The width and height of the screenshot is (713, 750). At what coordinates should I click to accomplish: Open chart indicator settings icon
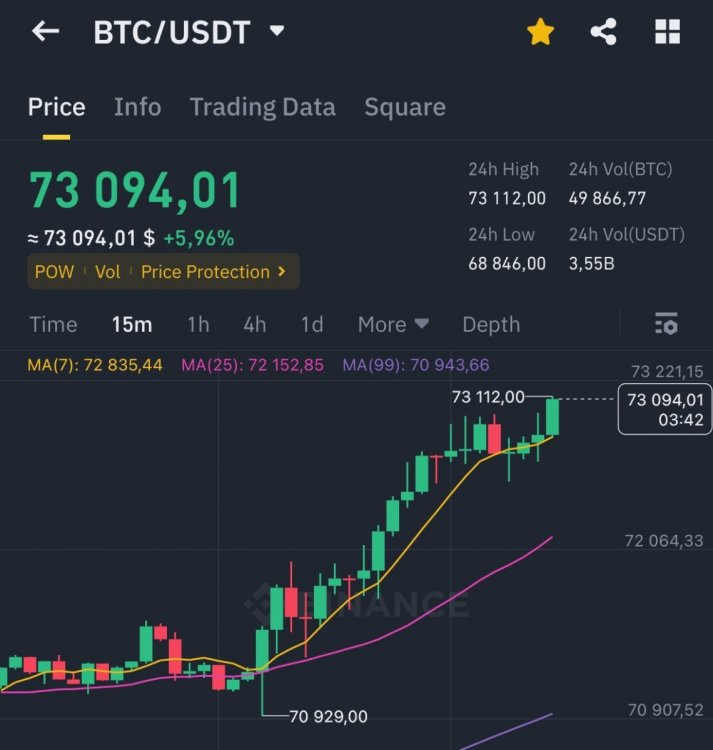tap(666, 324)
